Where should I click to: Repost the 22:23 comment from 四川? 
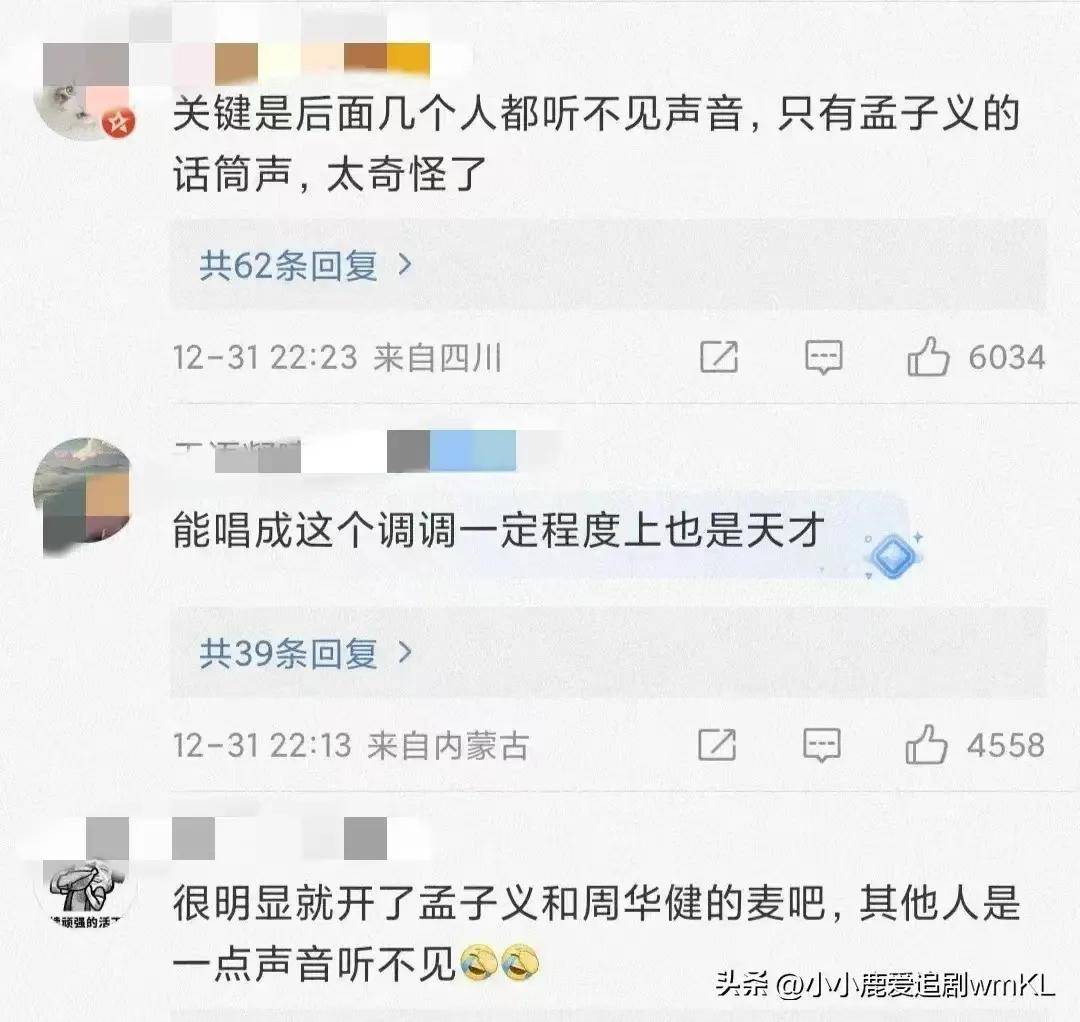coord(718,358)
